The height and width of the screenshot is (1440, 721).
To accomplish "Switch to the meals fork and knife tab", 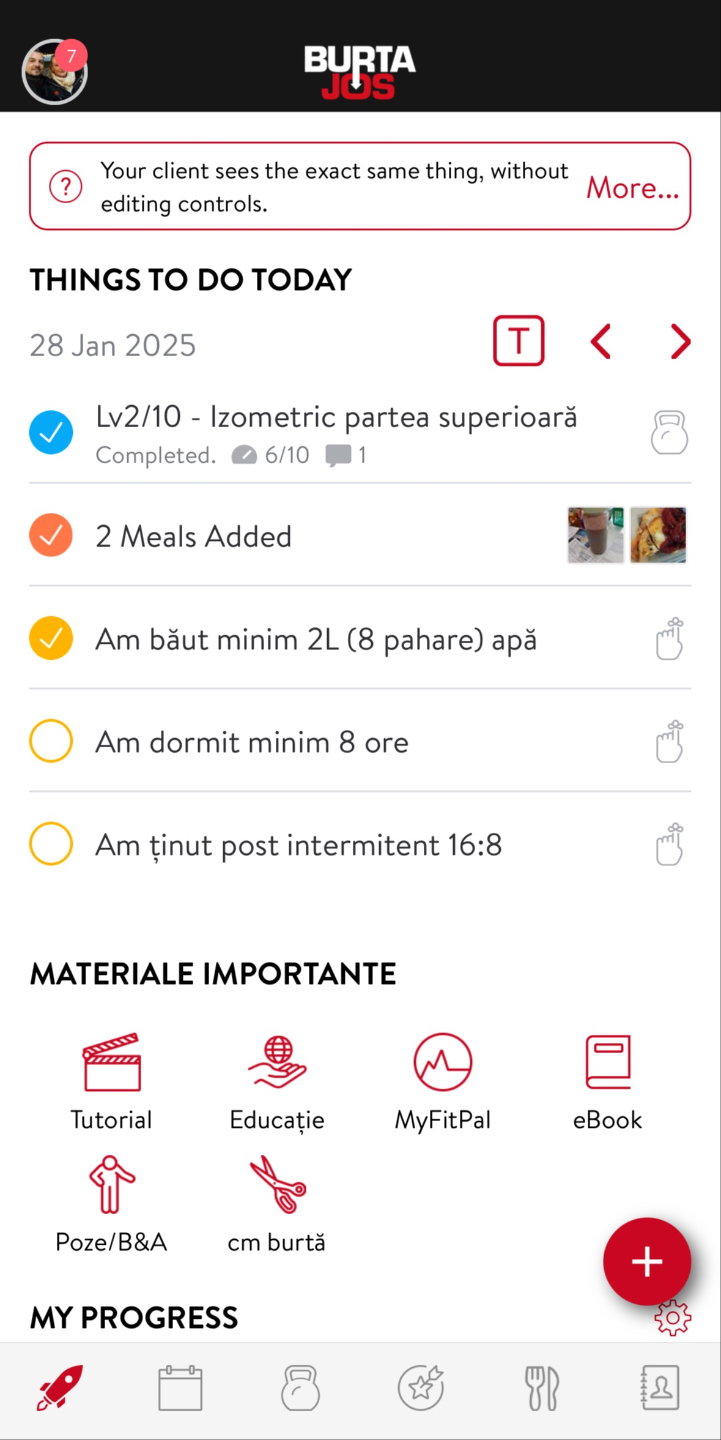I will coord(541,1388).
